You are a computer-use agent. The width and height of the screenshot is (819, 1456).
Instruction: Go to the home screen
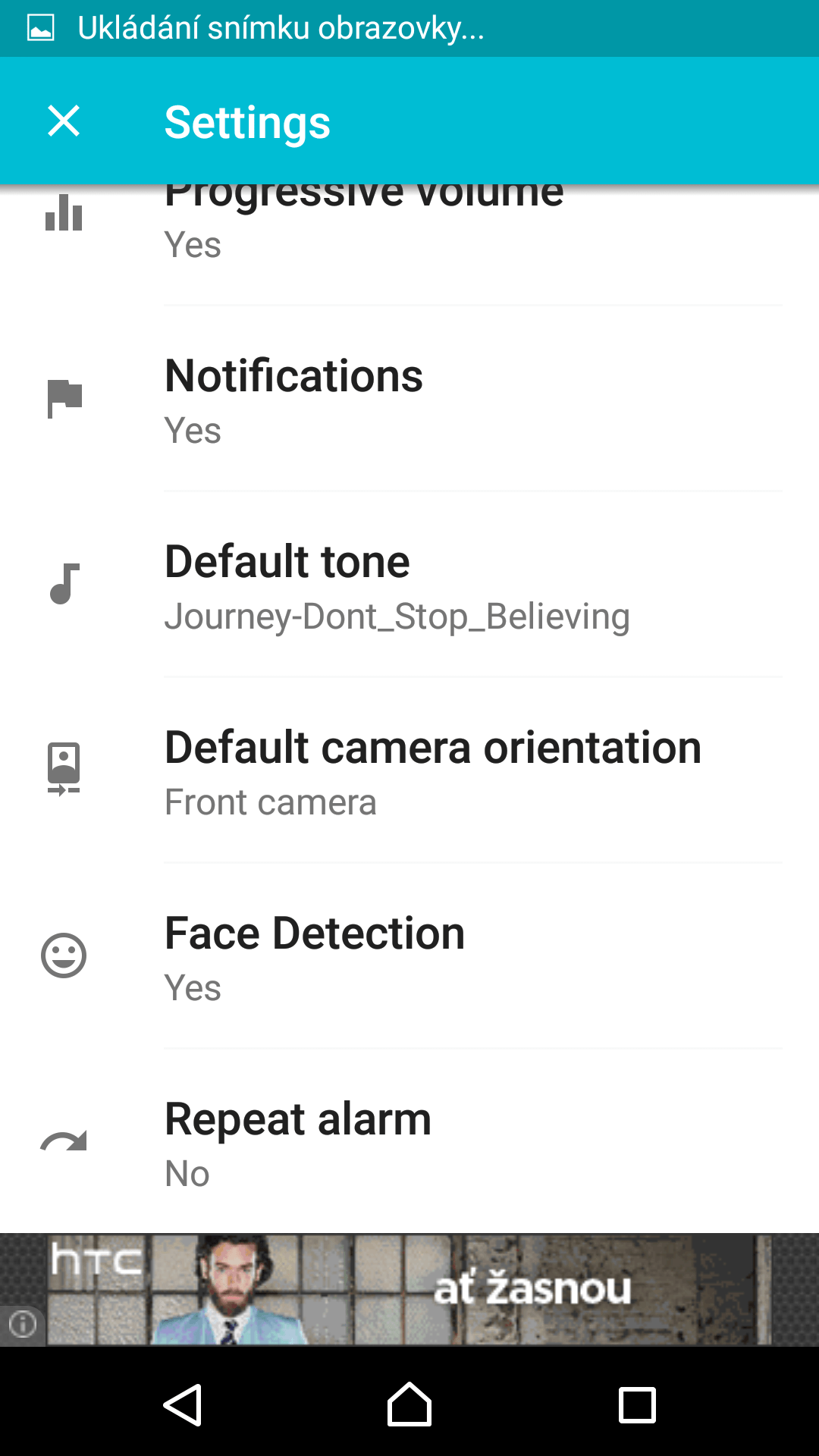[409, 1404]
